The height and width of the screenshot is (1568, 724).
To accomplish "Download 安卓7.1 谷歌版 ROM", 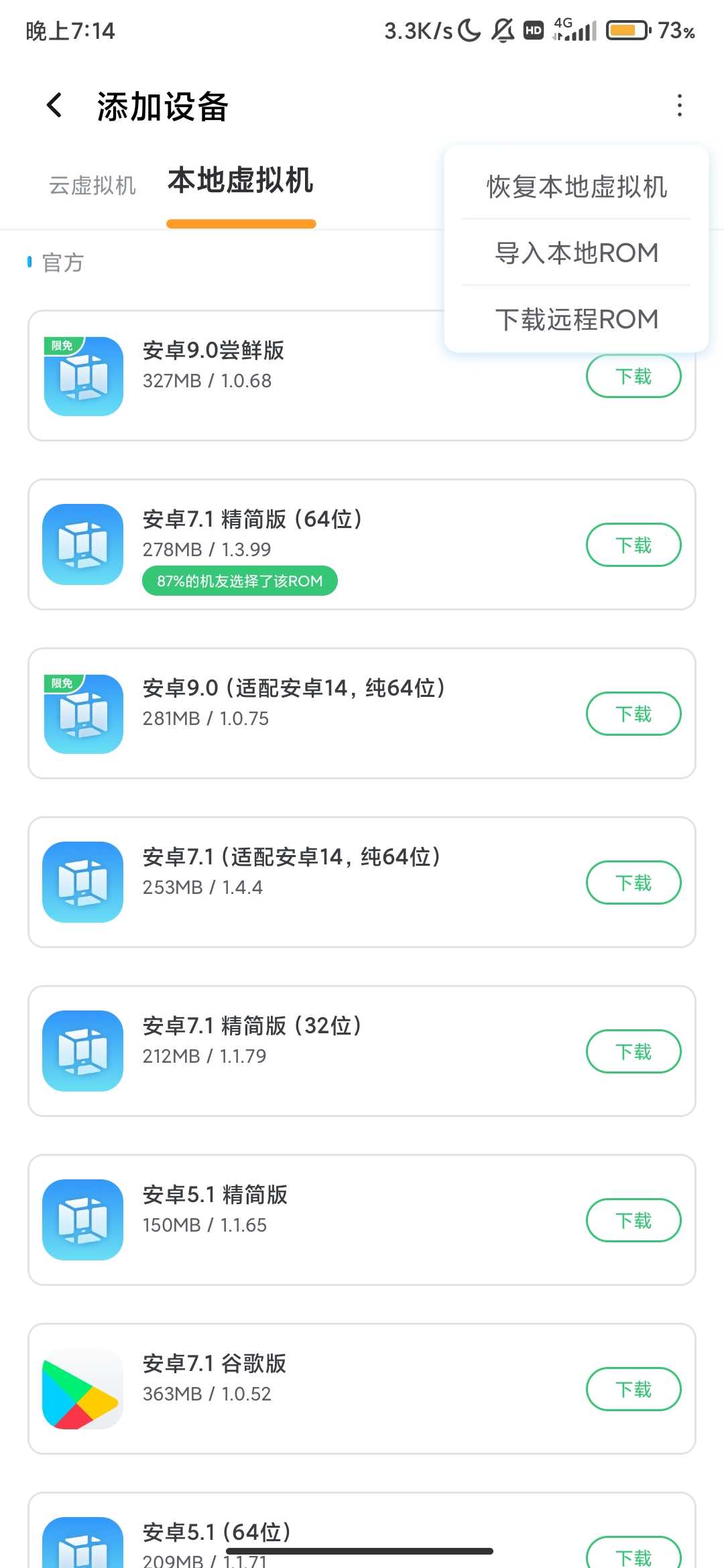I will click(633, 1389).
